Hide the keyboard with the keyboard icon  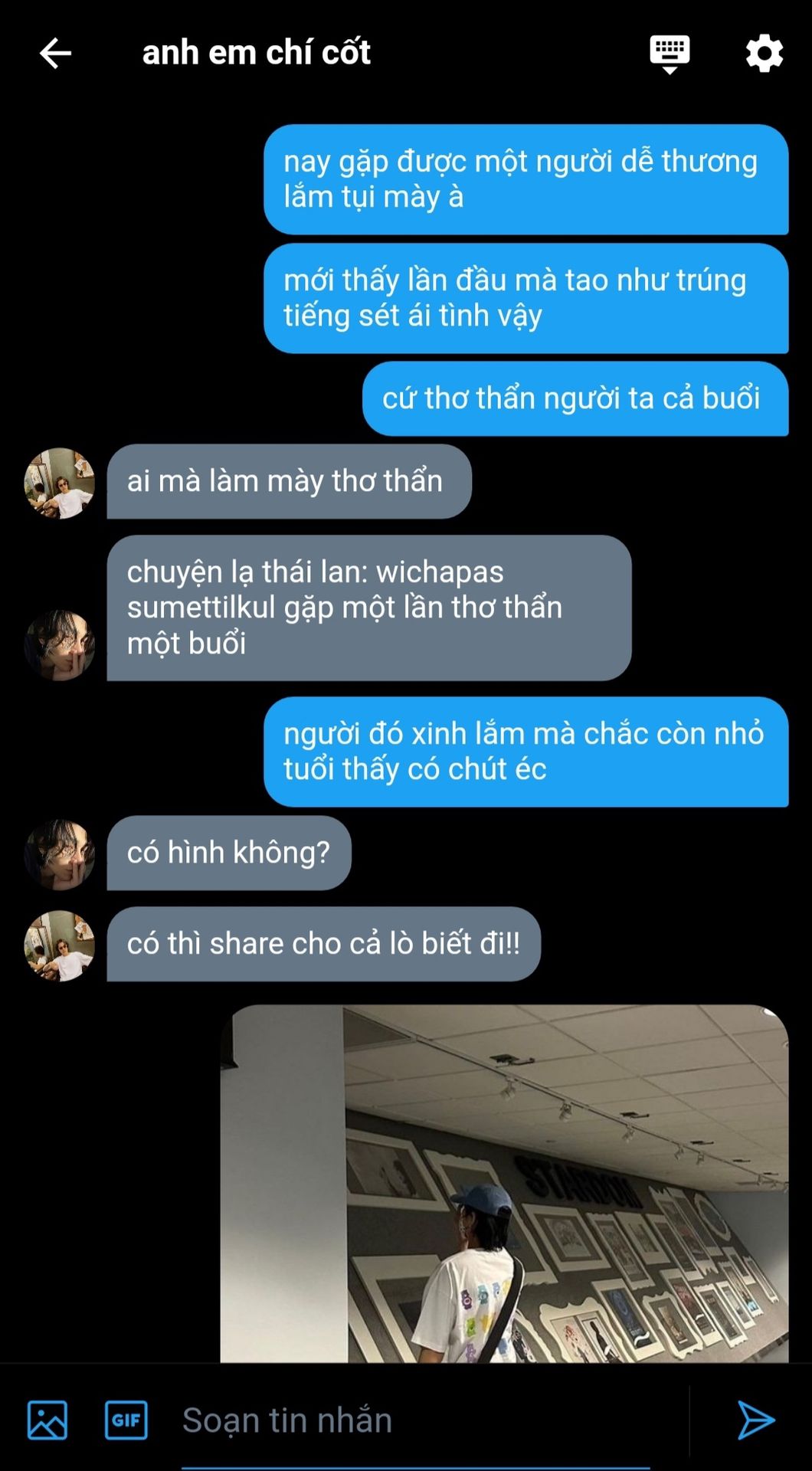coord(670,54)
